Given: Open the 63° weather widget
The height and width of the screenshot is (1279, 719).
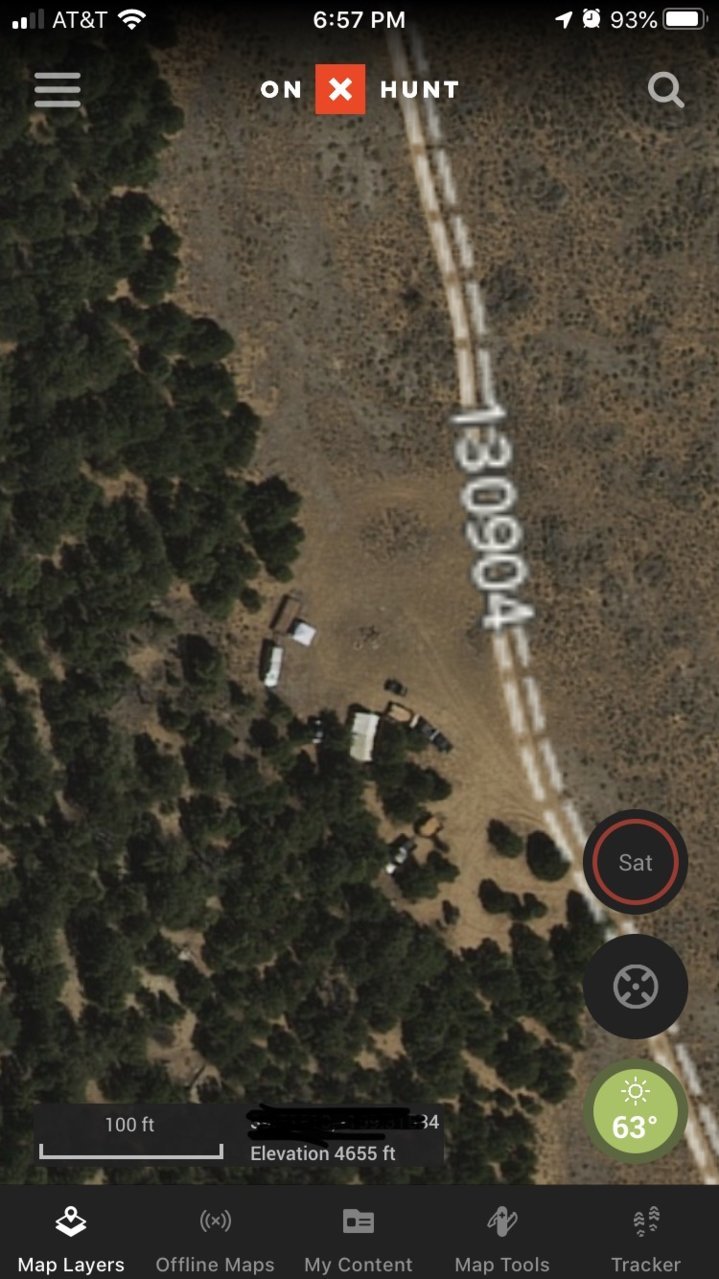Looking at the screenshot, I should tap(635, 1112).
